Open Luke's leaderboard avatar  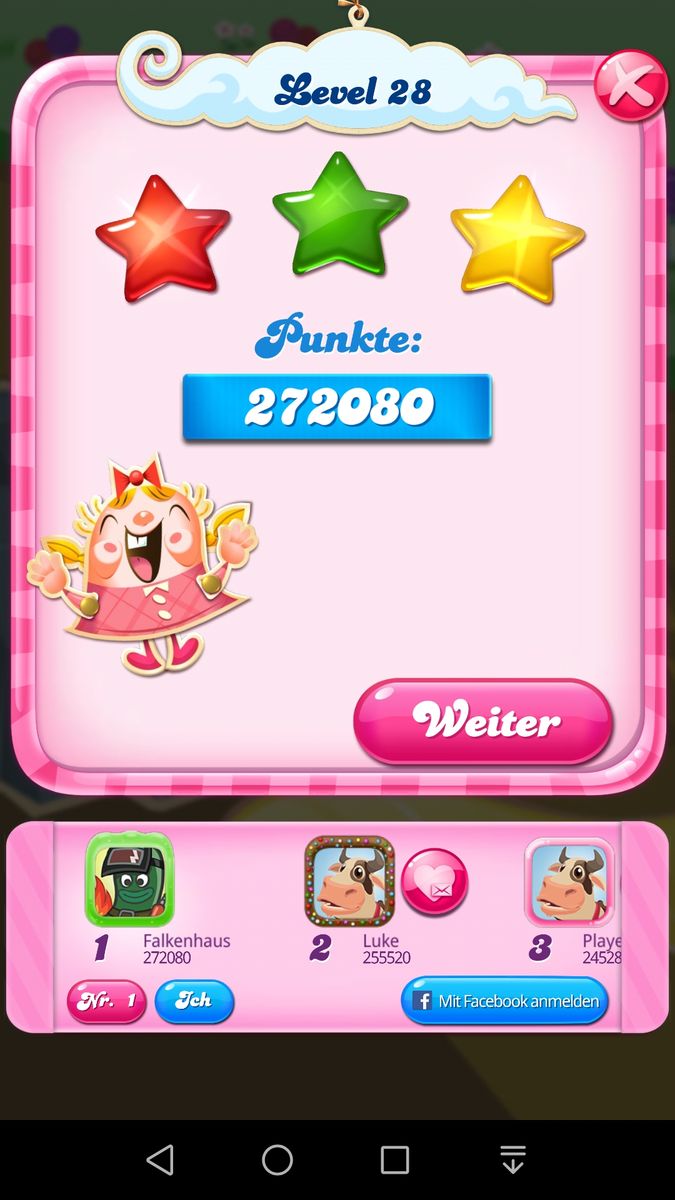click(349, 881)
